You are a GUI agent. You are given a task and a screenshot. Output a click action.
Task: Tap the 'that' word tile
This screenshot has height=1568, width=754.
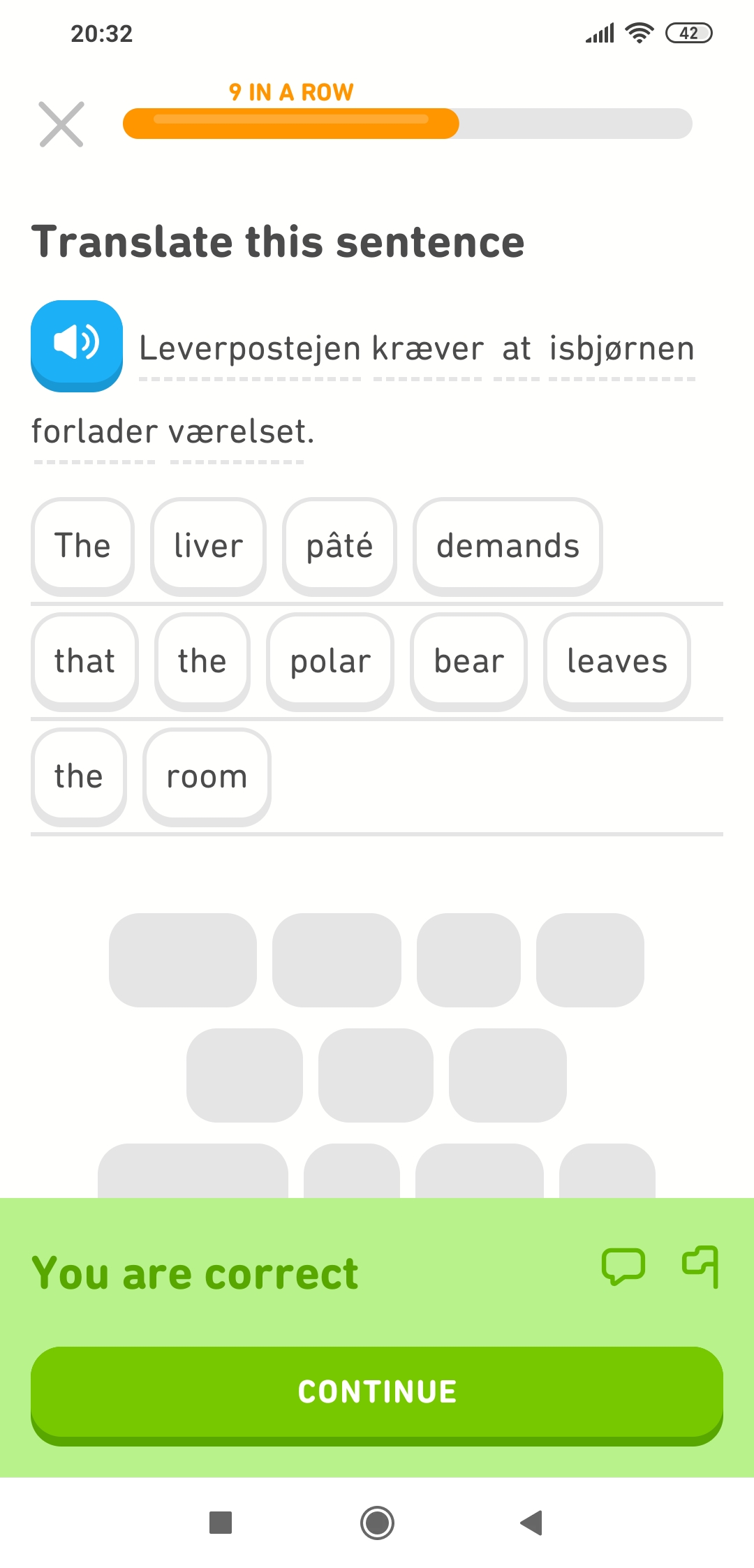[84, 661]
